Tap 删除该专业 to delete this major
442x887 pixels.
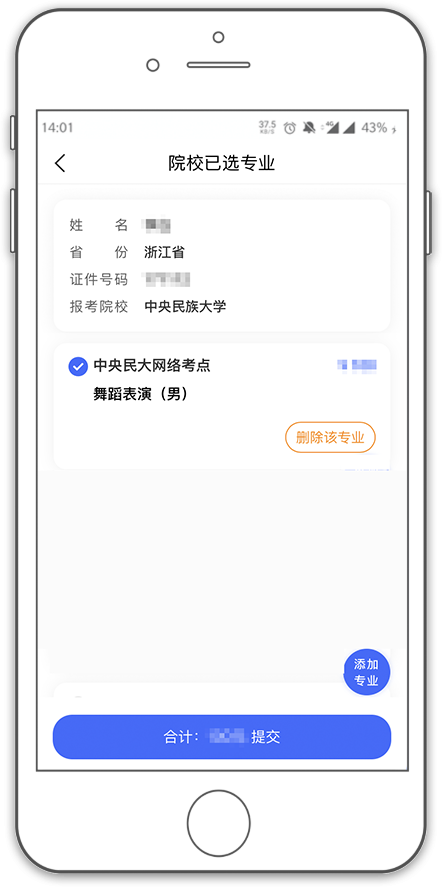pos(330,437)
